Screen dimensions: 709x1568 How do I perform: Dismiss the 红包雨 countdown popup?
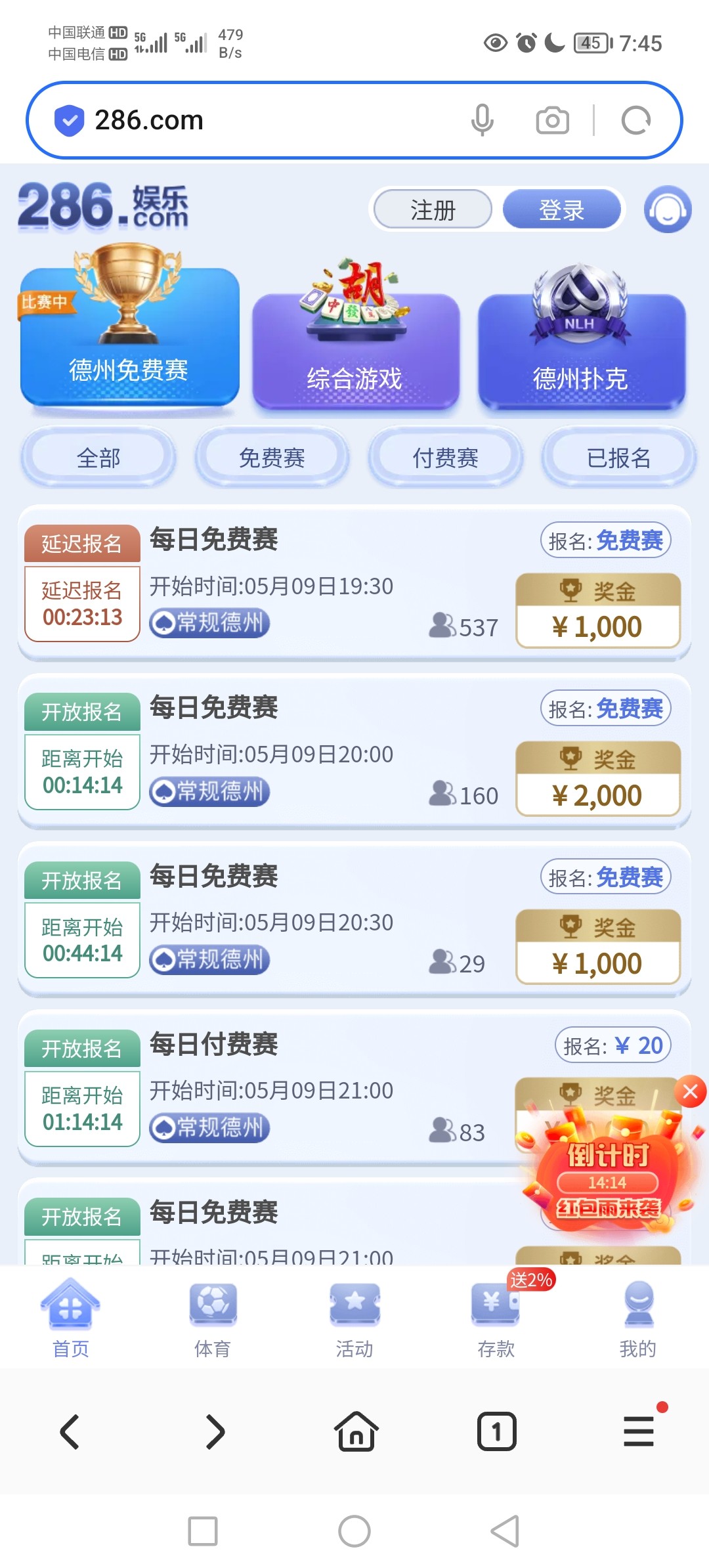pos(690,1092)
